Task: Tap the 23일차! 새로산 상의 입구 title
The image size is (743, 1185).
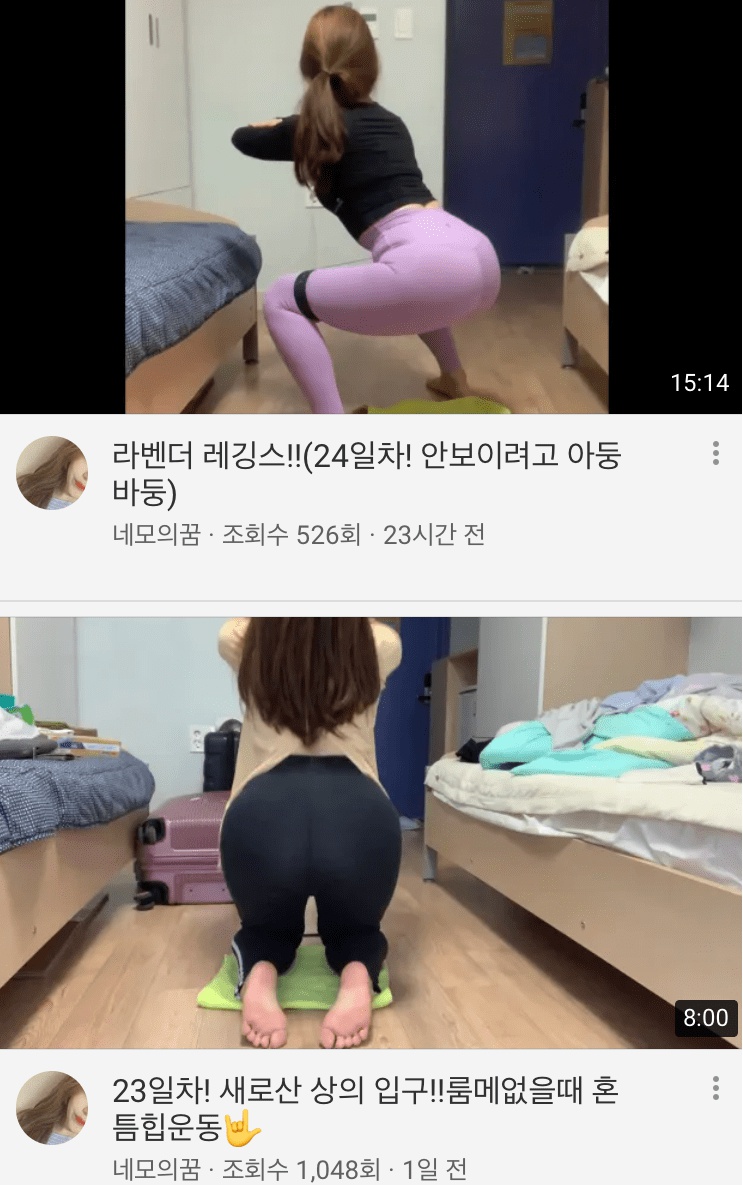Action: coord(366,1109)
